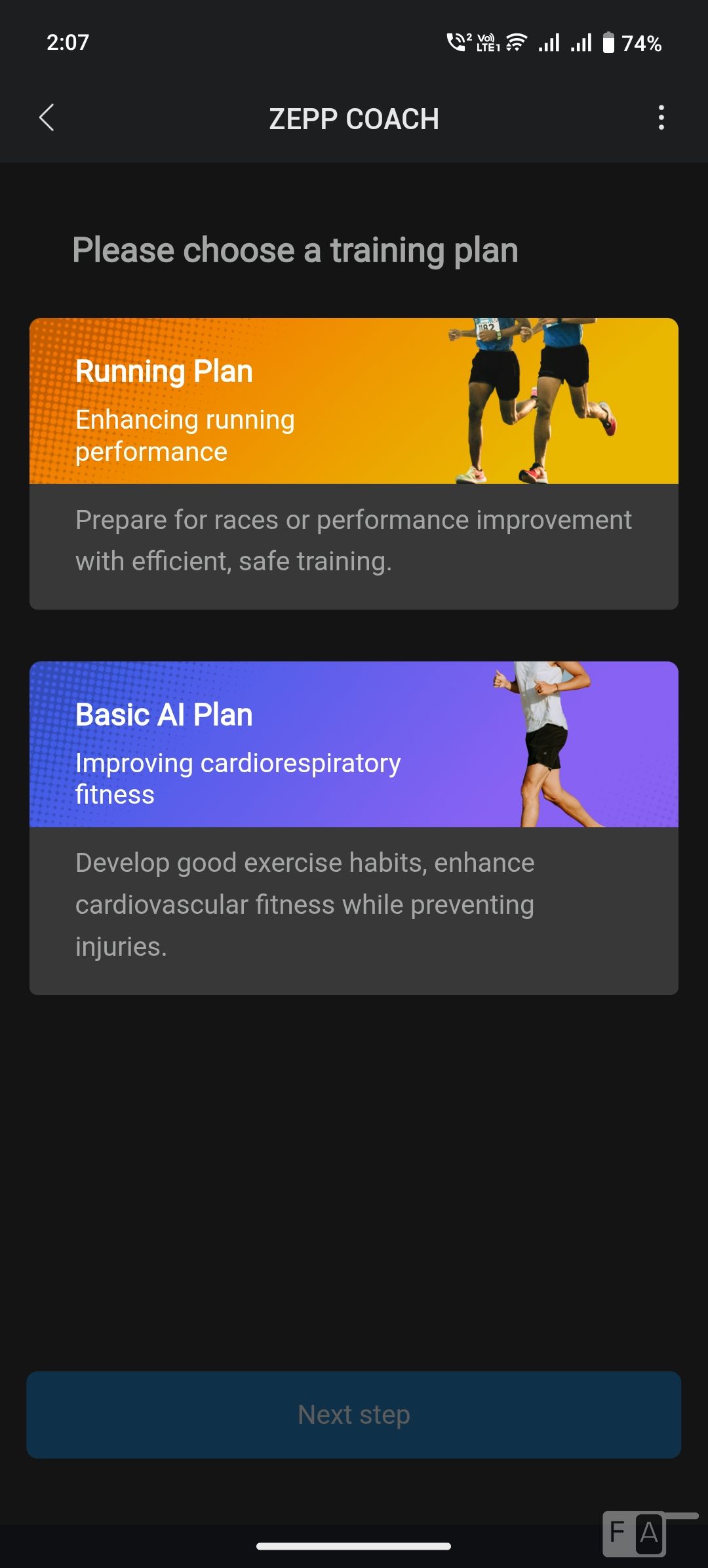The width and height of the screenshot is (708, 1568).
Task: Tap the Next step button
Action: tap(354, 1415)
